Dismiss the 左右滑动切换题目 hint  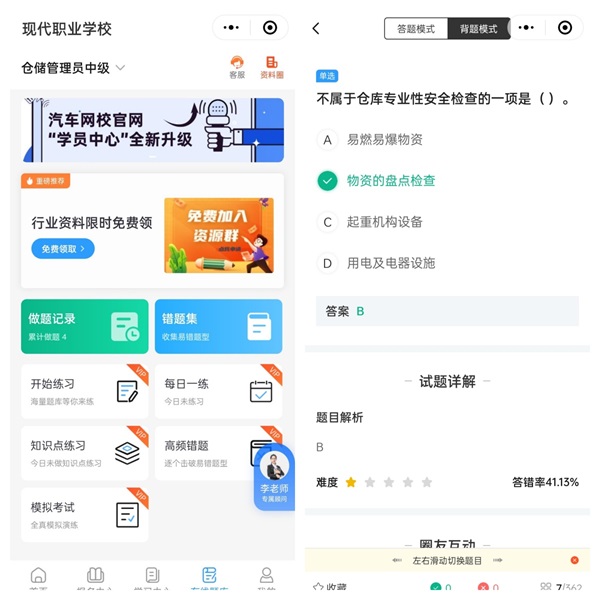pos(574,560)
